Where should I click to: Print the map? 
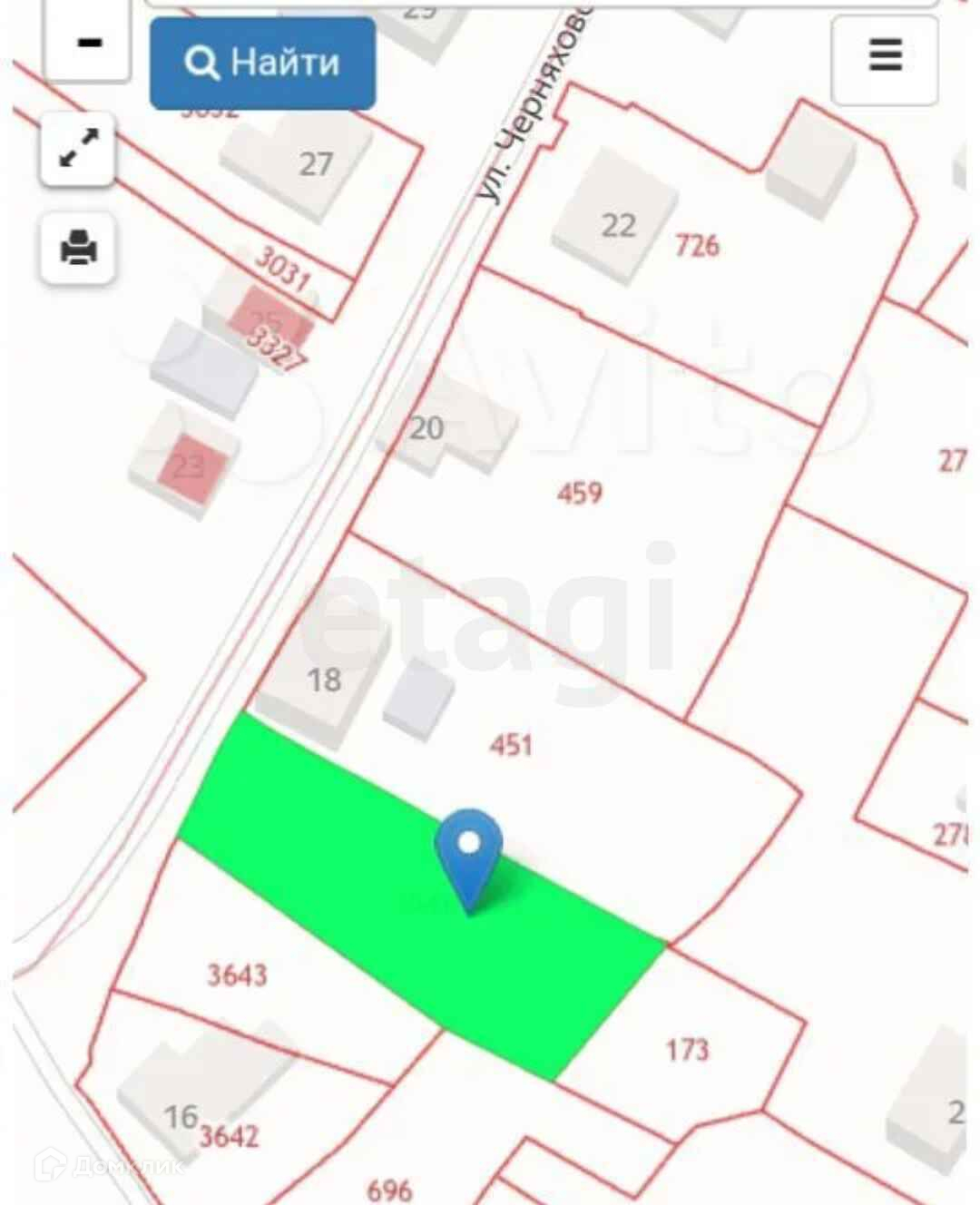[x=78, y=248]
